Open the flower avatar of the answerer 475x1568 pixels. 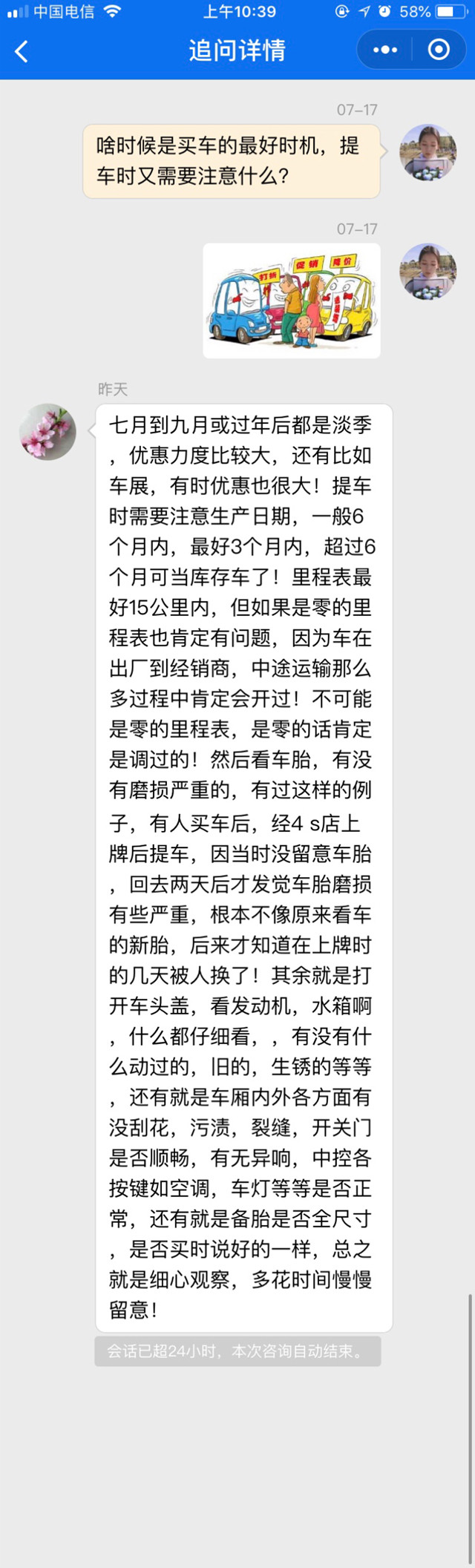click(47, 432)
